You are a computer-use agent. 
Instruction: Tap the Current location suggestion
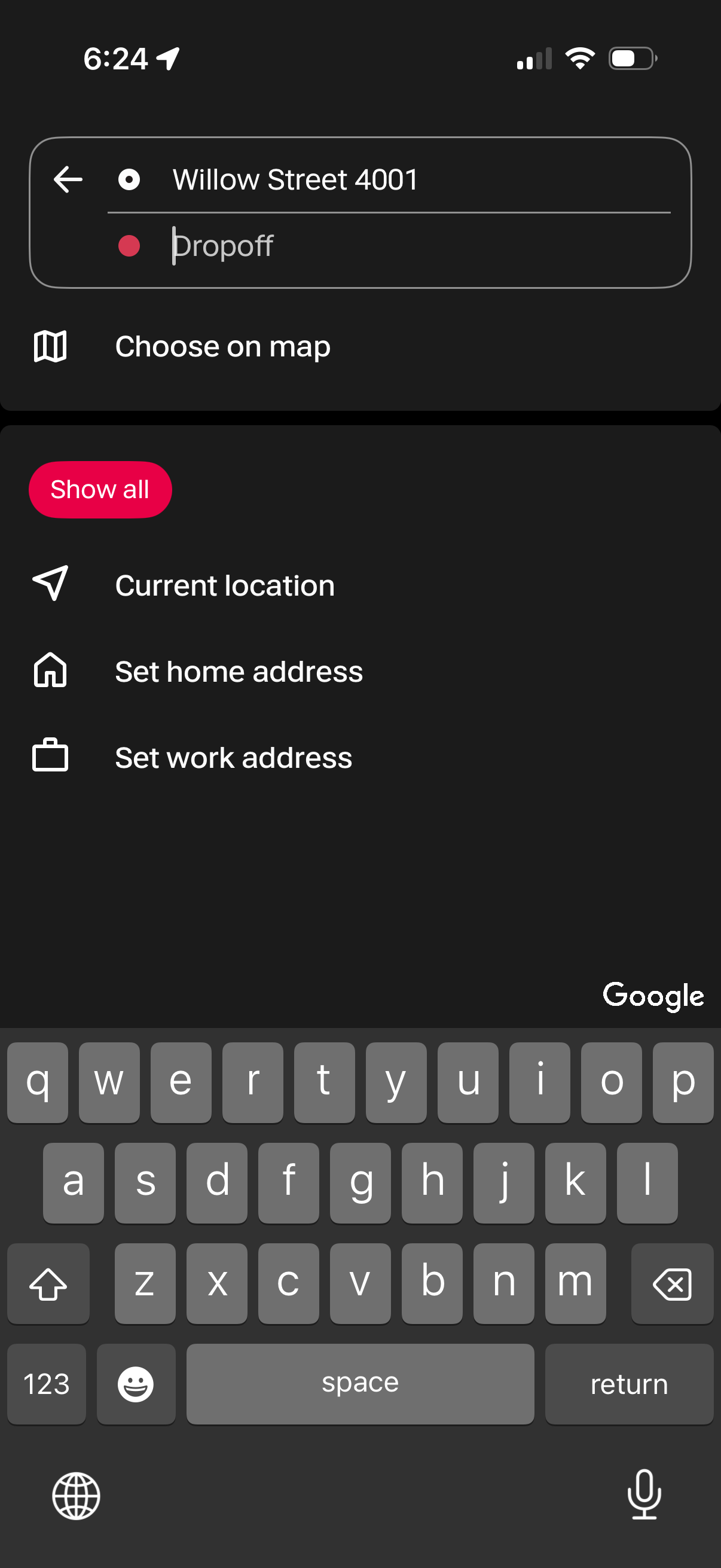[225, 583]
